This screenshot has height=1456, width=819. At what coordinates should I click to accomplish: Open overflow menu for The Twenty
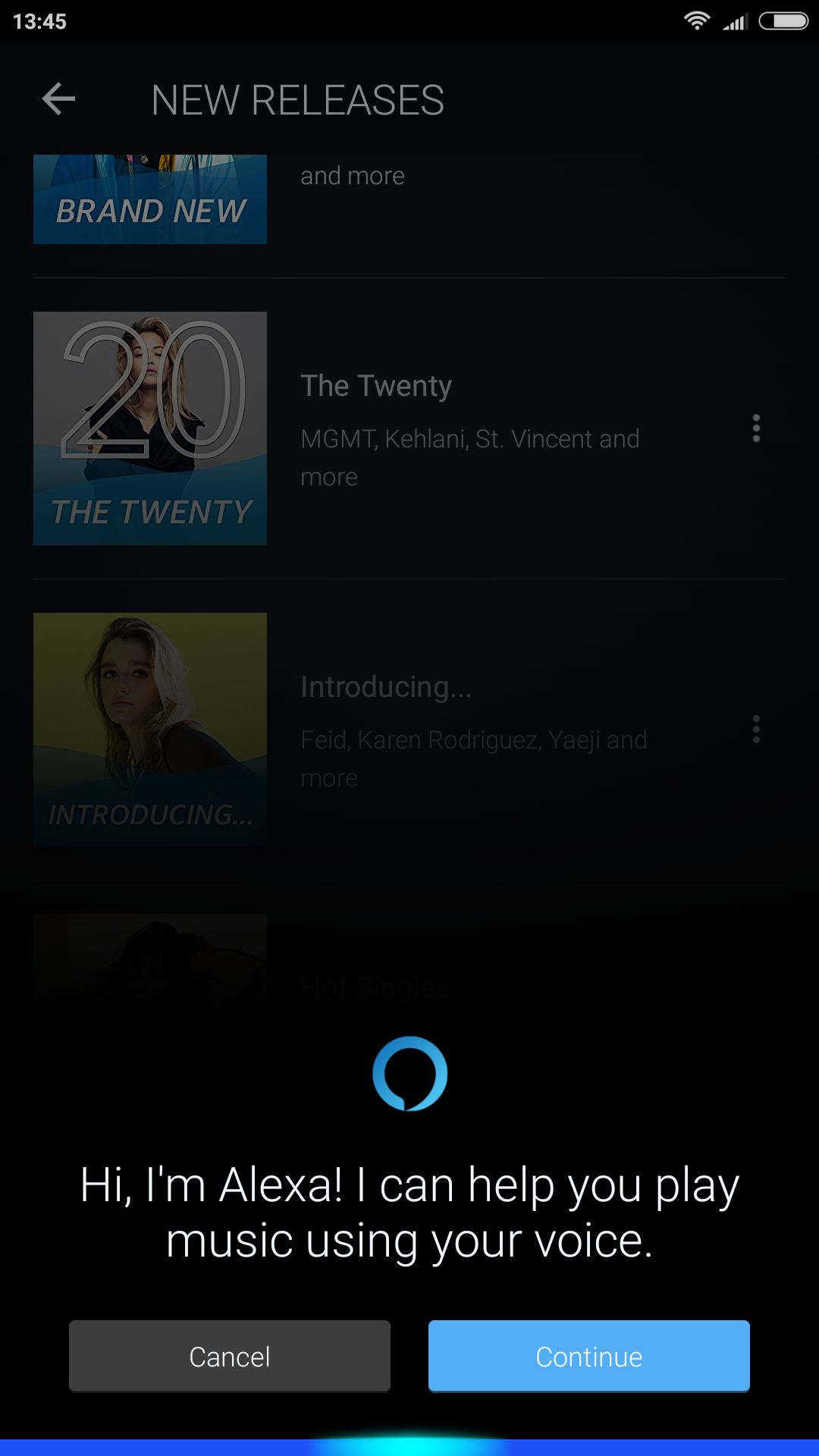coord(756,428)
